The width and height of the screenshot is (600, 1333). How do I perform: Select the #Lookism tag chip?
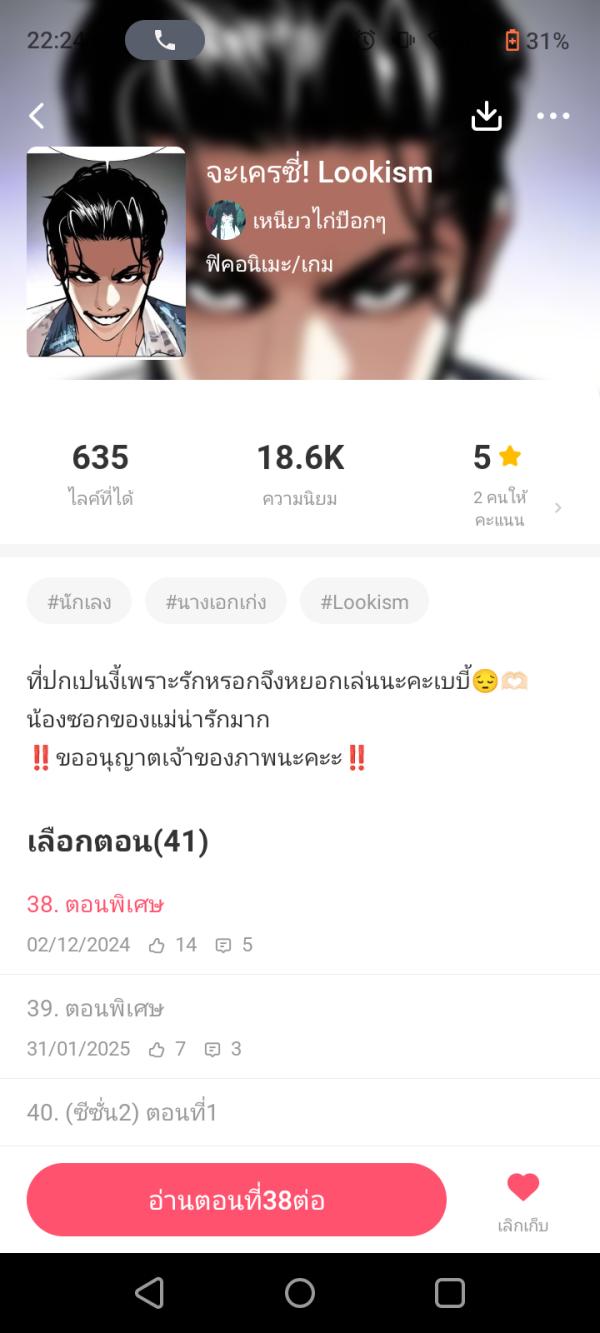point(364,602)
